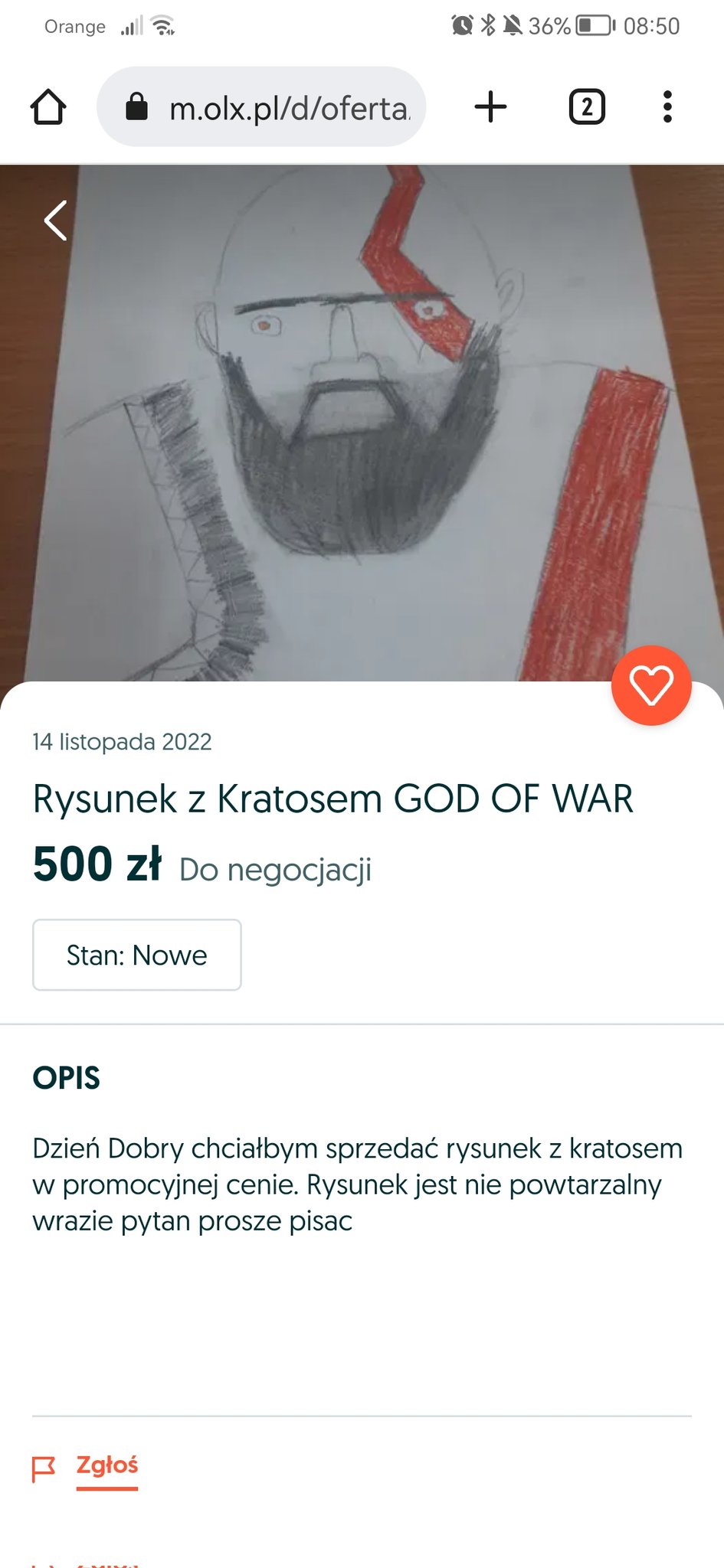This screenshot has height=1568, width=724.
Task: Open a new browser tab
Action: pos(491,106)
